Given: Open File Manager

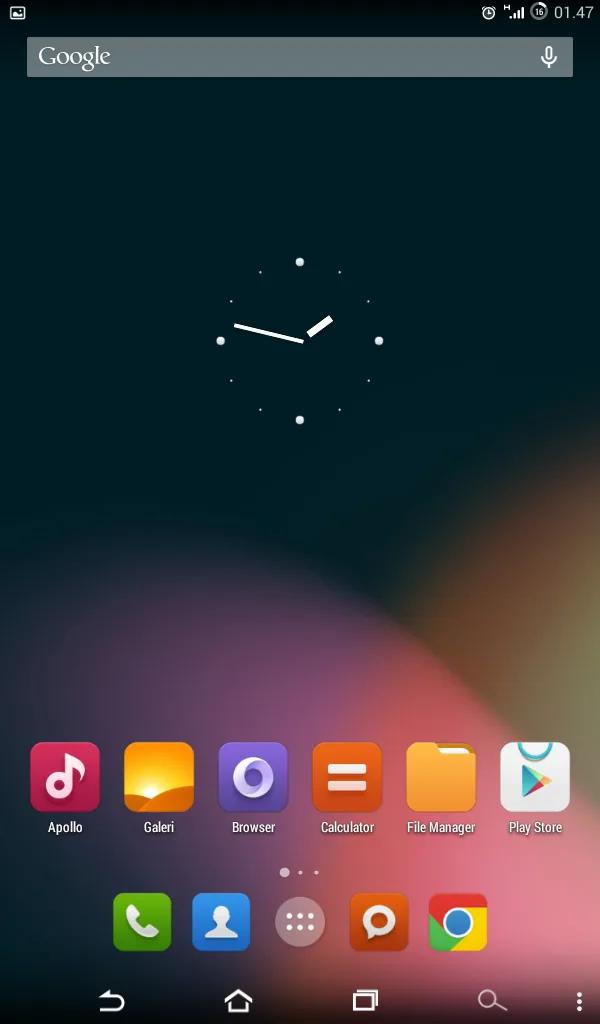Looking at the screenshot, I should coord(441,777).
